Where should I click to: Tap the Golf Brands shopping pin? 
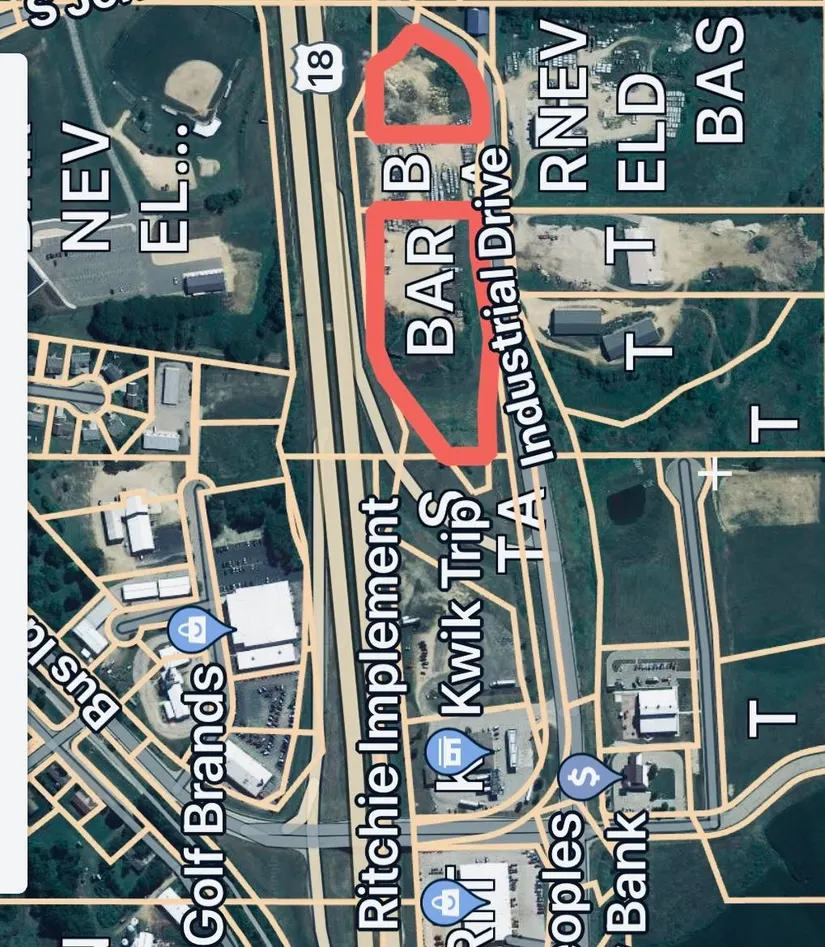(191, 630)
